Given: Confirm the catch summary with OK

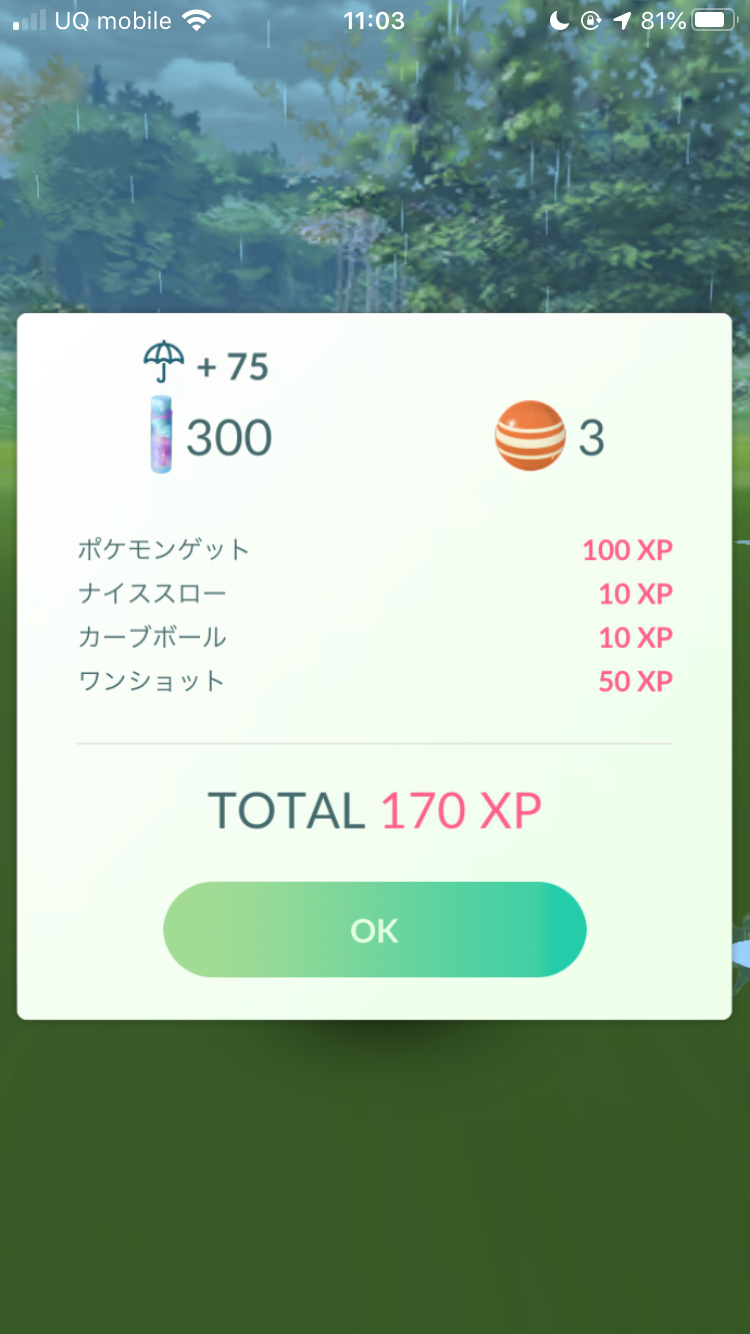Looking at the screenshot, I should click(374, 930).
